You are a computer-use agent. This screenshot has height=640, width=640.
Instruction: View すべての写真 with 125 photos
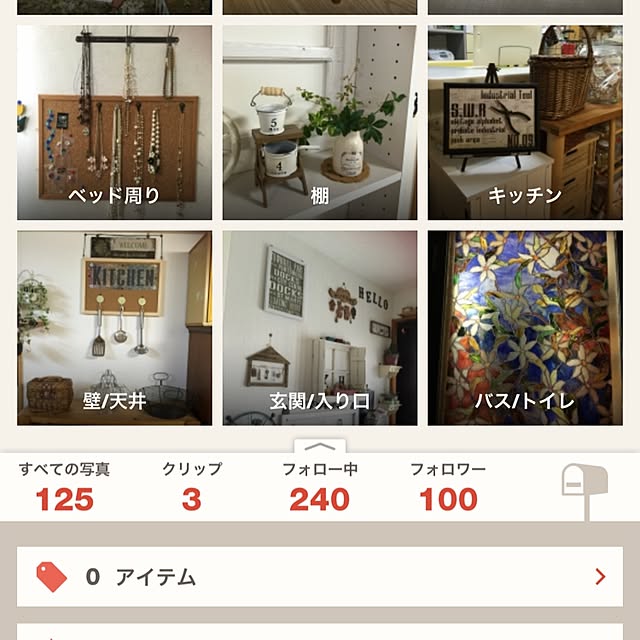(64, 487)
